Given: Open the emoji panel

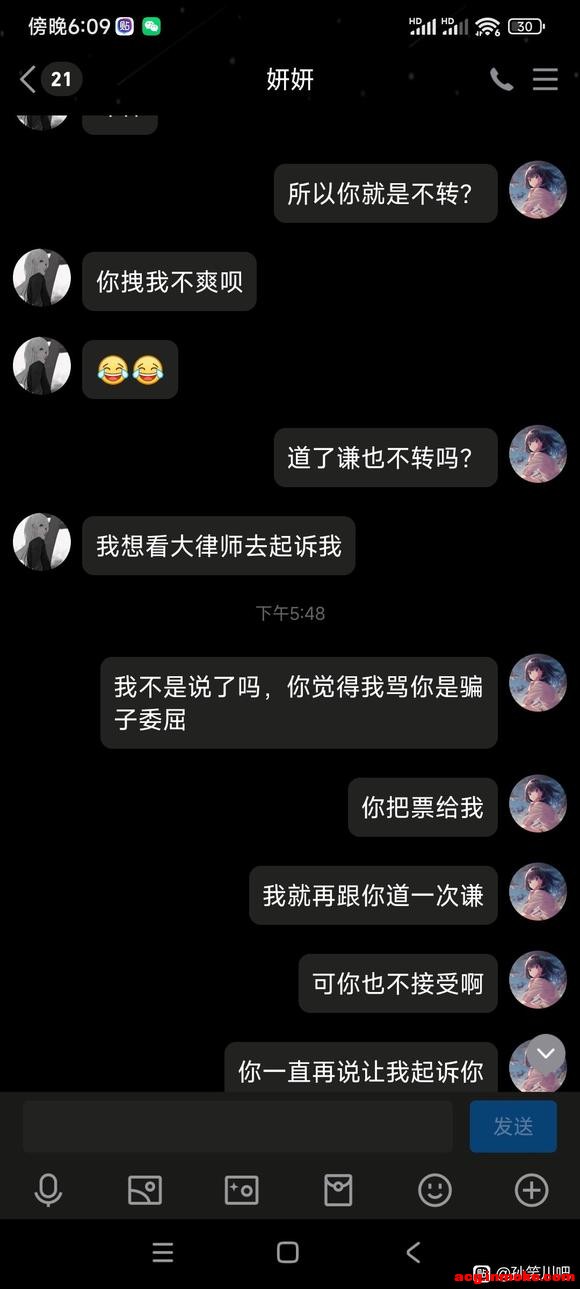Looking at the screenshot, I should tap(435, 1190).
